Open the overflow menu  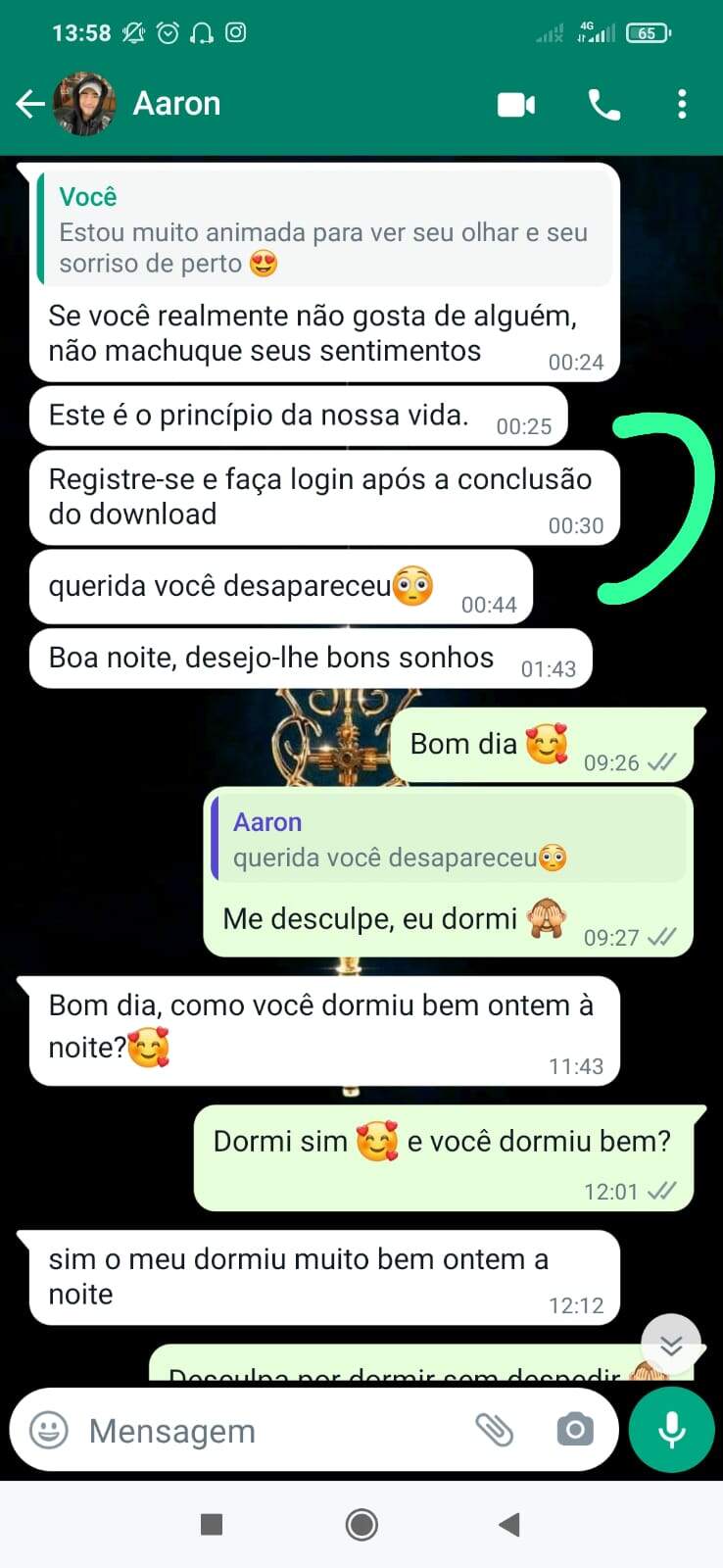[x=682, y=104]
